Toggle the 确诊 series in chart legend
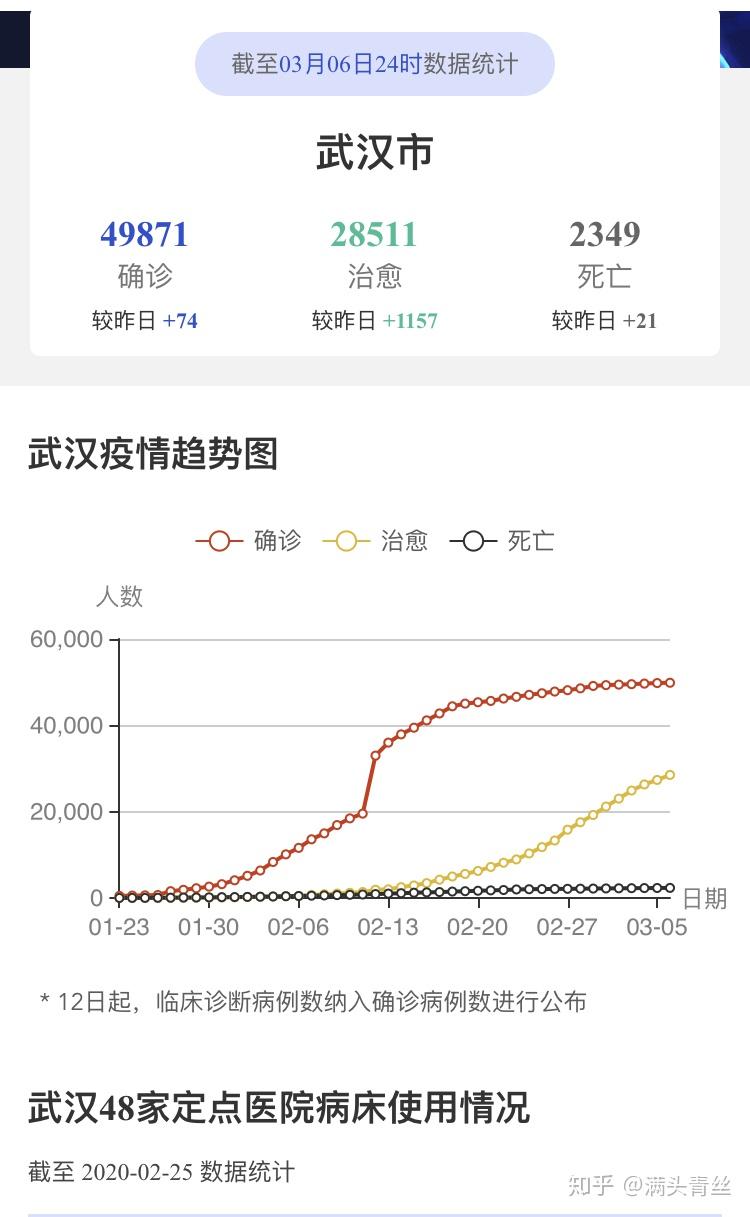Screen dimensions: 750x1217 pyautogui.click(x=249, y=541)
